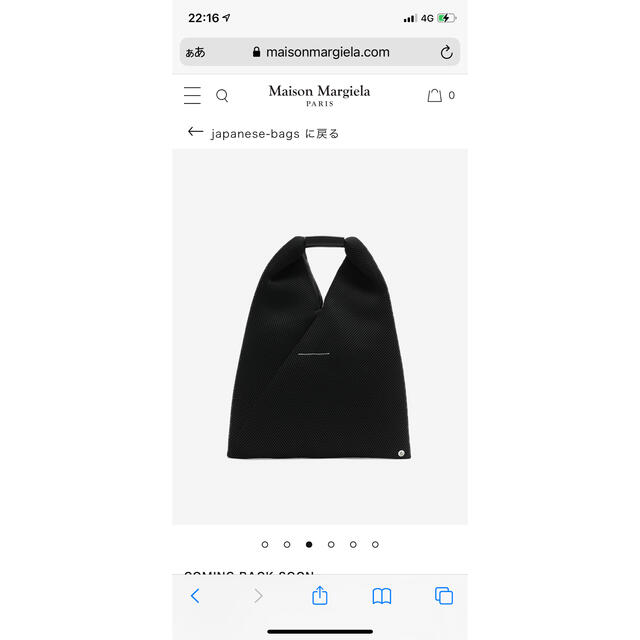Screen dimensions: 640x640
Task: Open the hamburger menu
Action: coord(192,96)
